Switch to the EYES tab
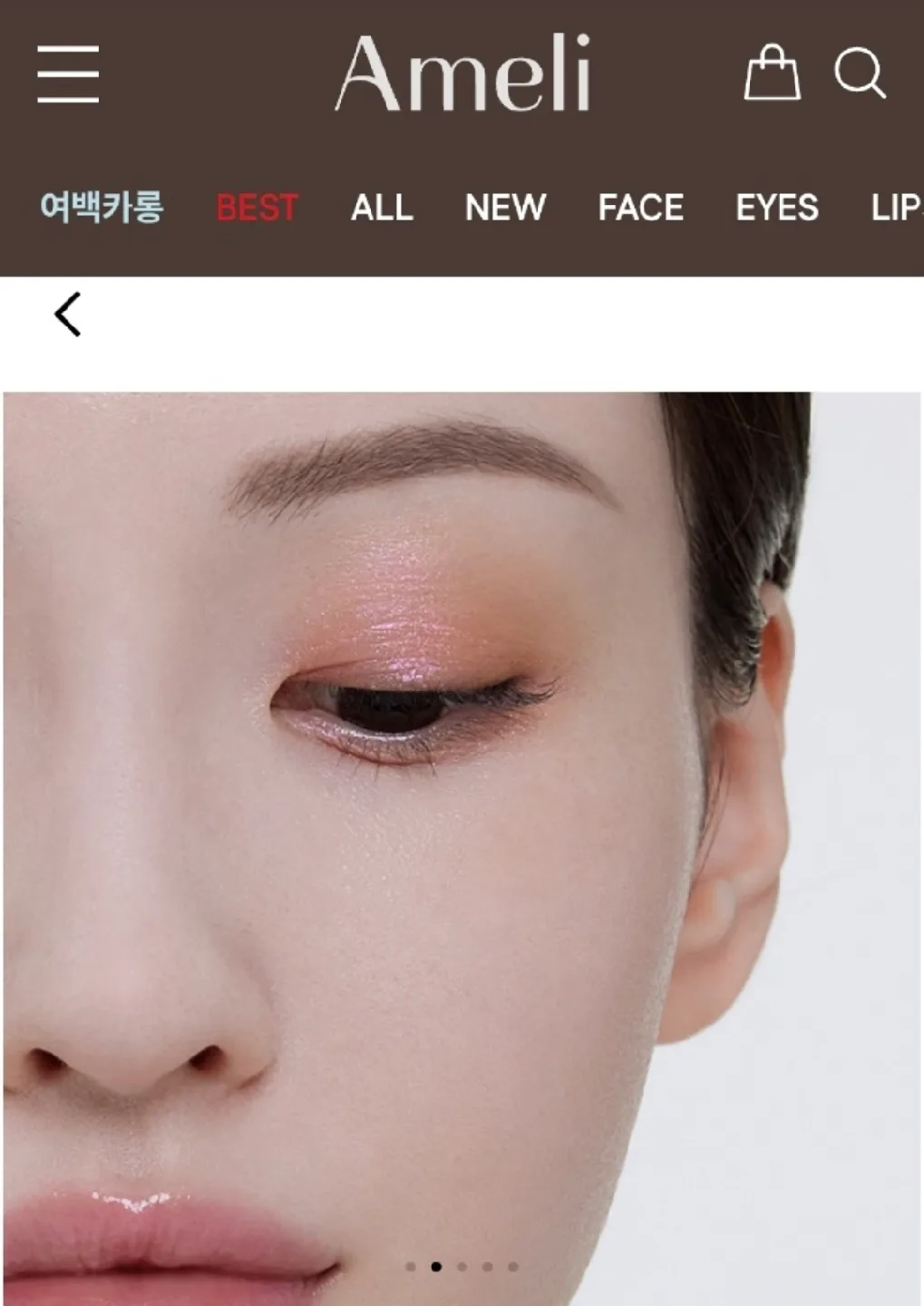The width and height of the screenshot is (924, 1306). 777,208
